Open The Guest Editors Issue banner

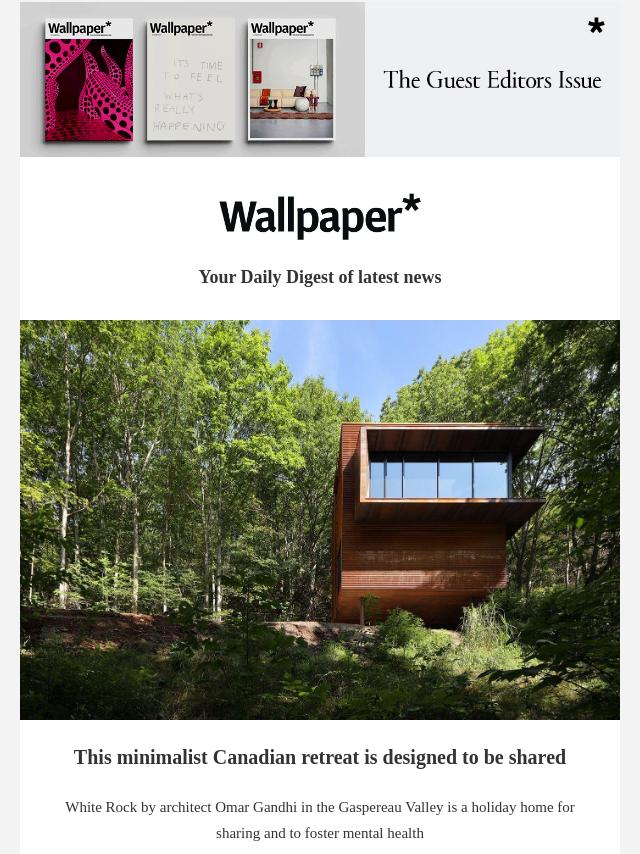[320, 79]
